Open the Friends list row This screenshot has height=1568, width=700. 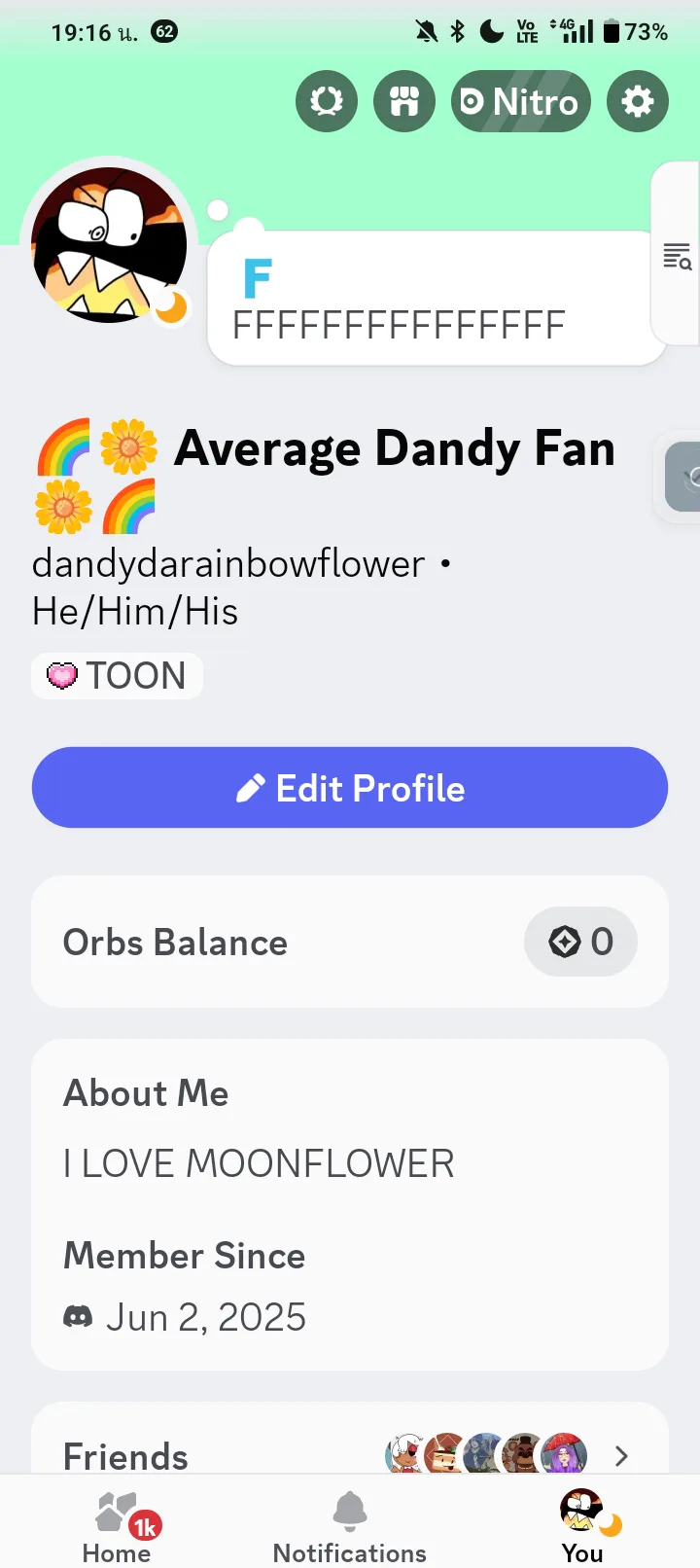(350, 1455)
